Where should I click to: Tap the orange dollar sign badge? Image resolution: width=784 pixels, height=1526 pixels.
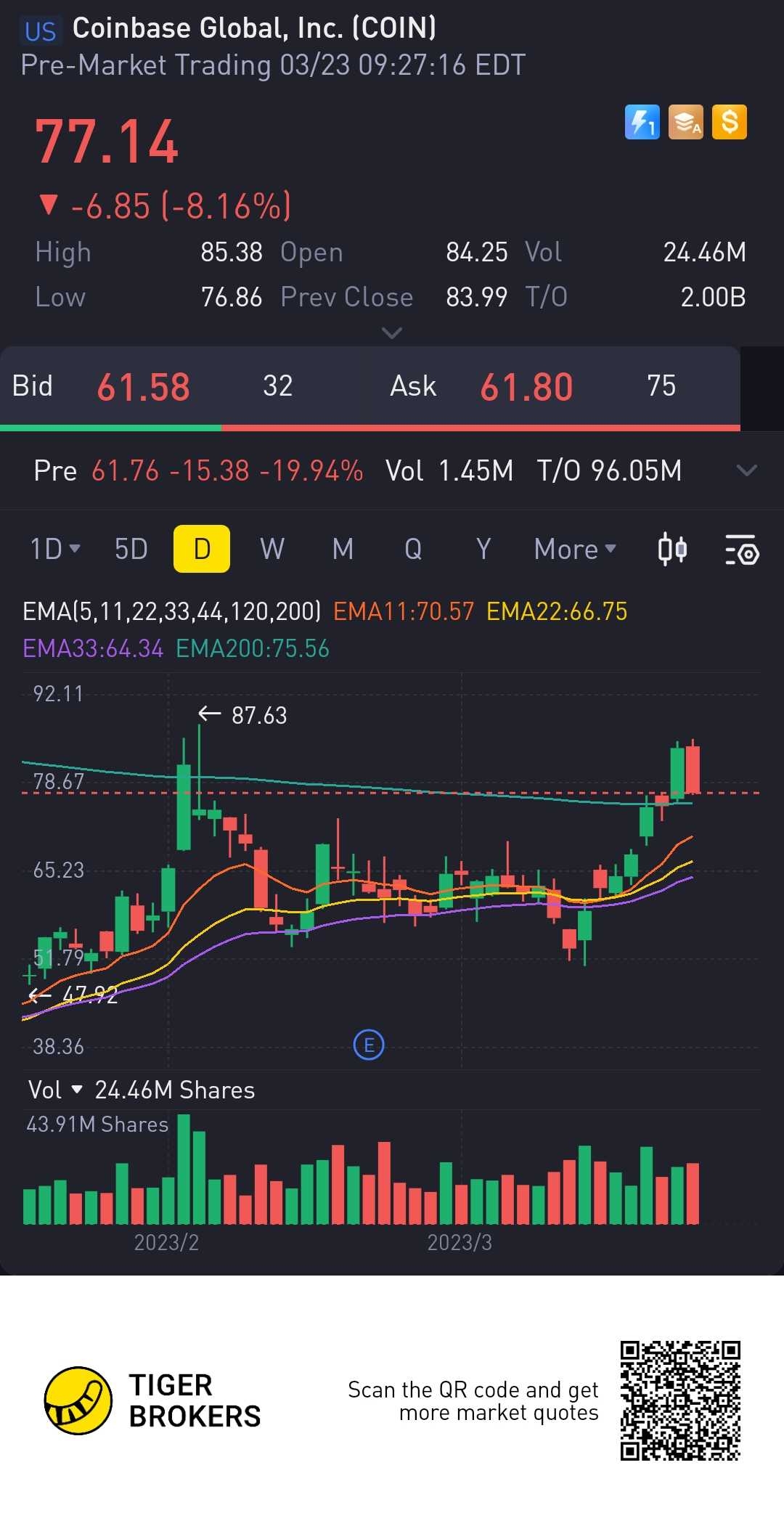click(x=730, y=122)
